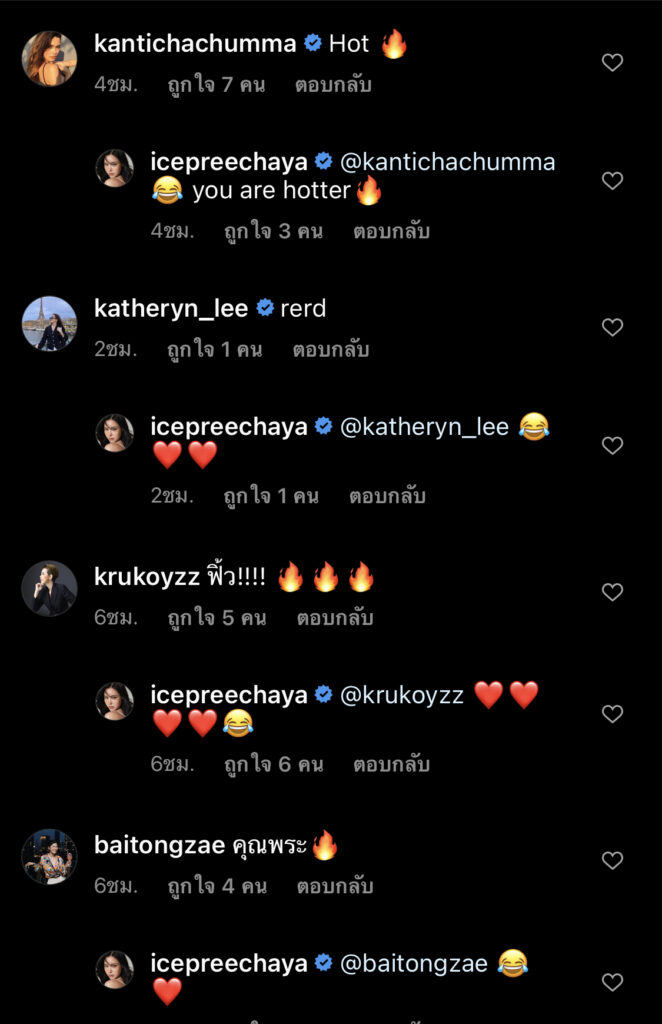This screenshot has height=1024, width=662.
Task: Open the @kantichachumma mention link
Action: (448, 162)
